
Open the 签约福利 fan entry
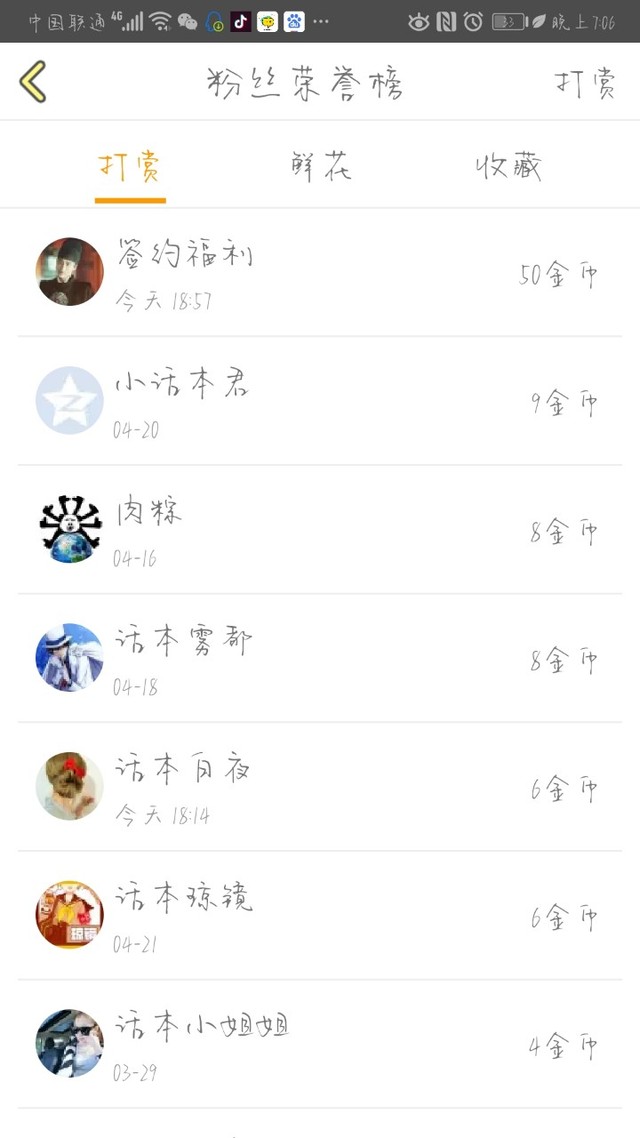pyautogui.click(x=320, y=273)
